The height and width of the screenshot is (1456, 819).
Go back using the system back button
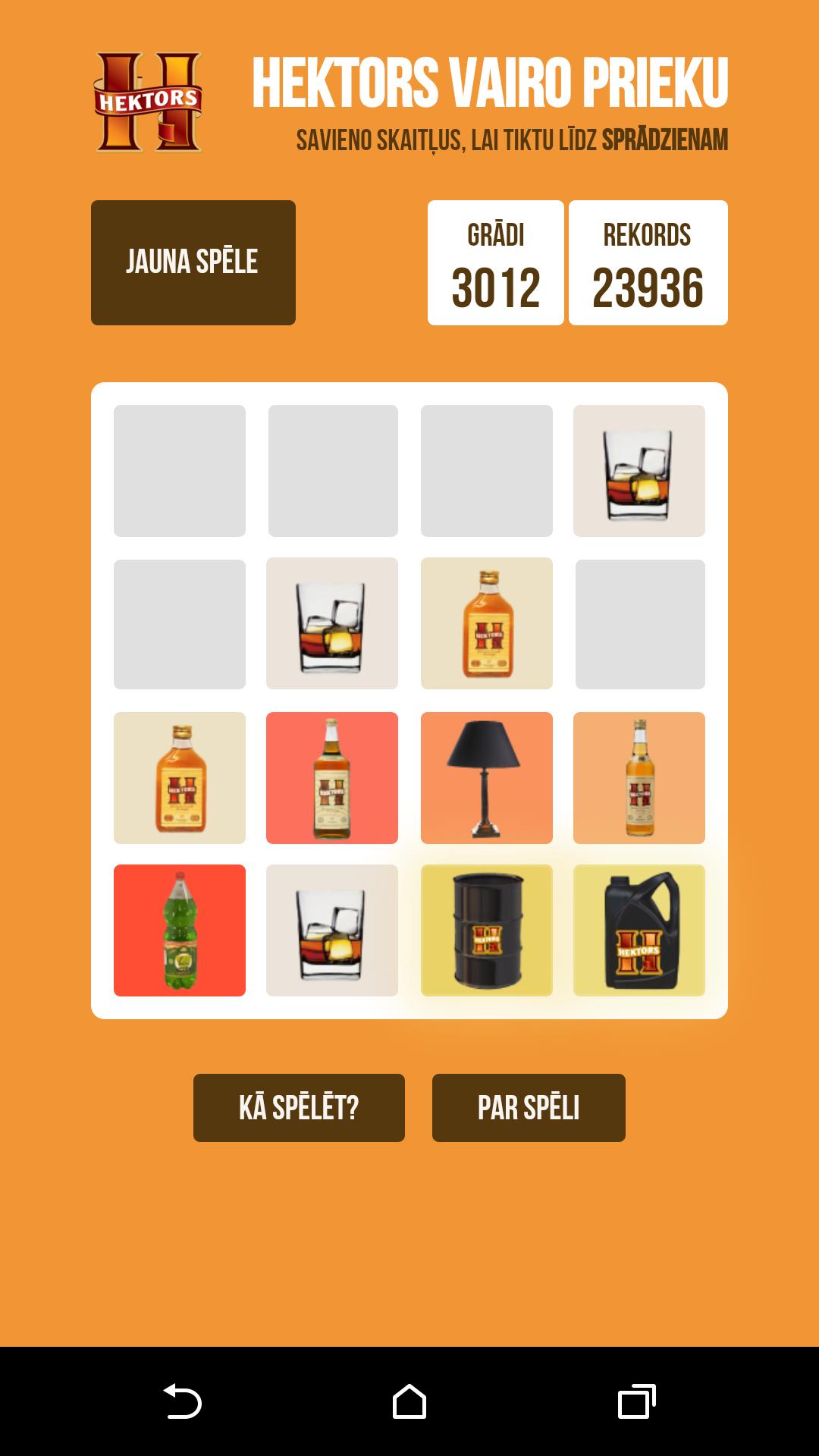point(183,1401)
